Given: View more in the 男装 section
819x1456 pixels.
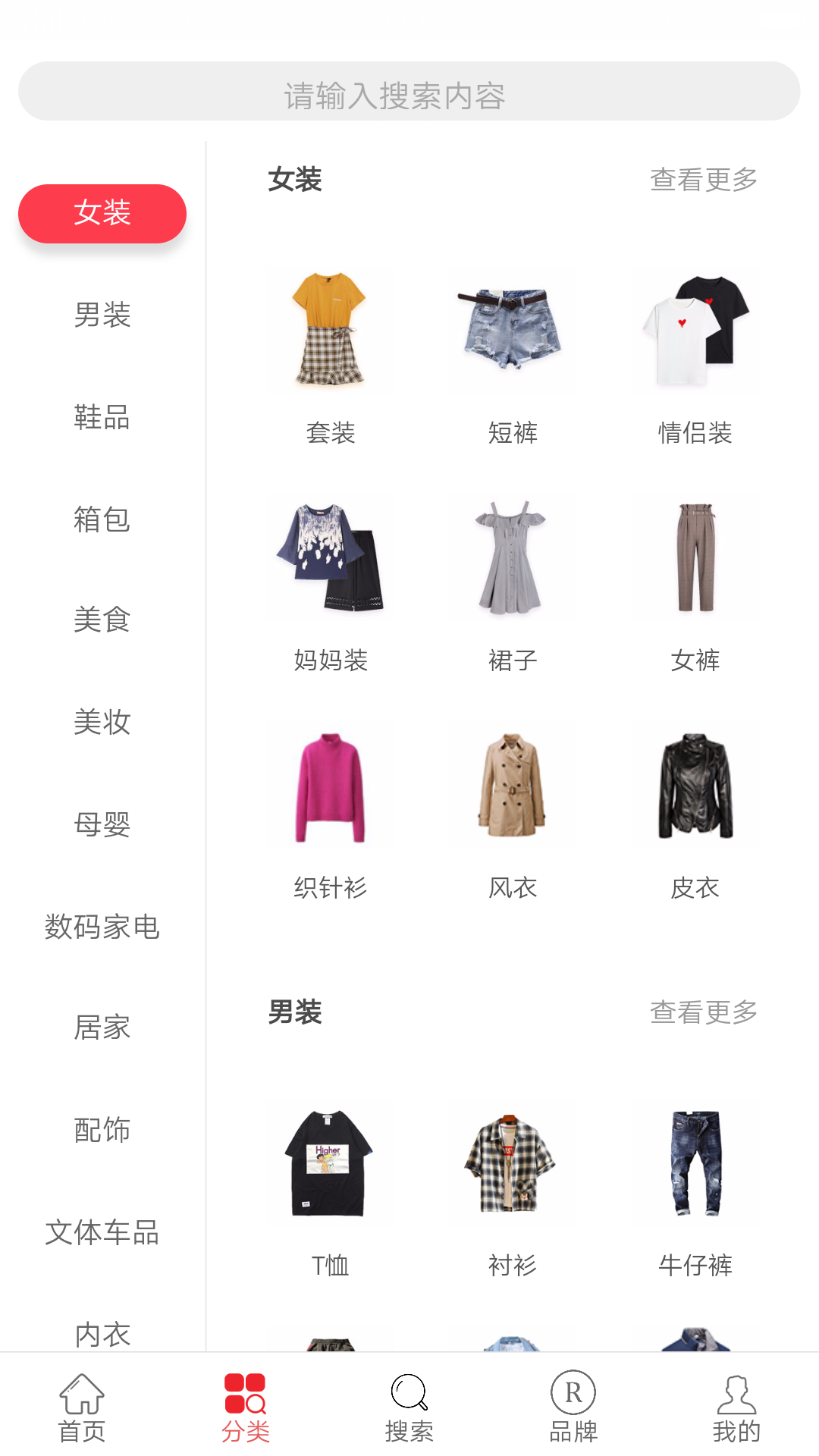Looking at the screenshot, I should coord(704,1012).
